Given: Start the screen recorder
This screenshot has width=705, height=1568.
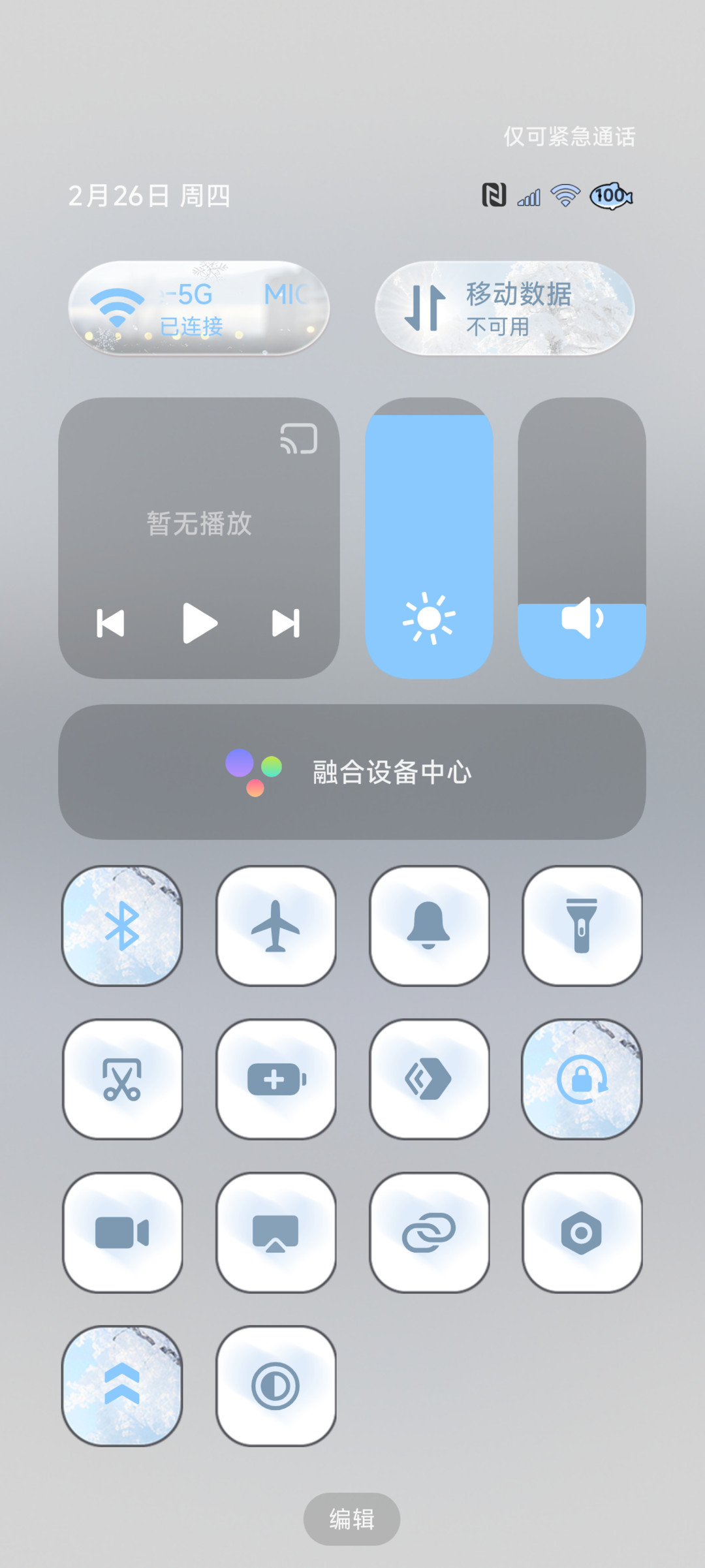Looking at the screenshot, I should tap(122, 1232).
